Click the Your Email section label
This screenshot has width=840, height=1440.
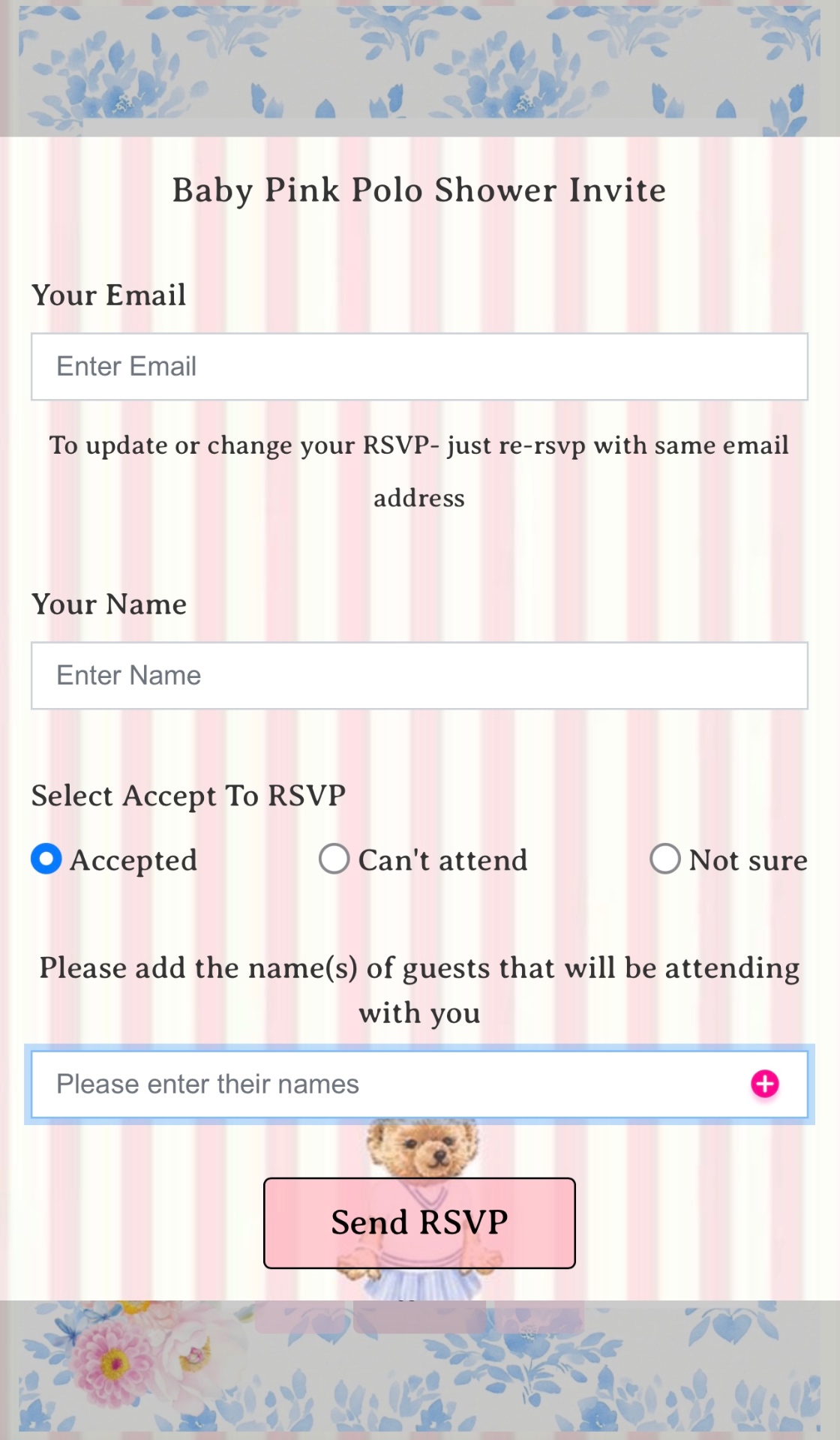pyautogui.click(x=109, y=295)
